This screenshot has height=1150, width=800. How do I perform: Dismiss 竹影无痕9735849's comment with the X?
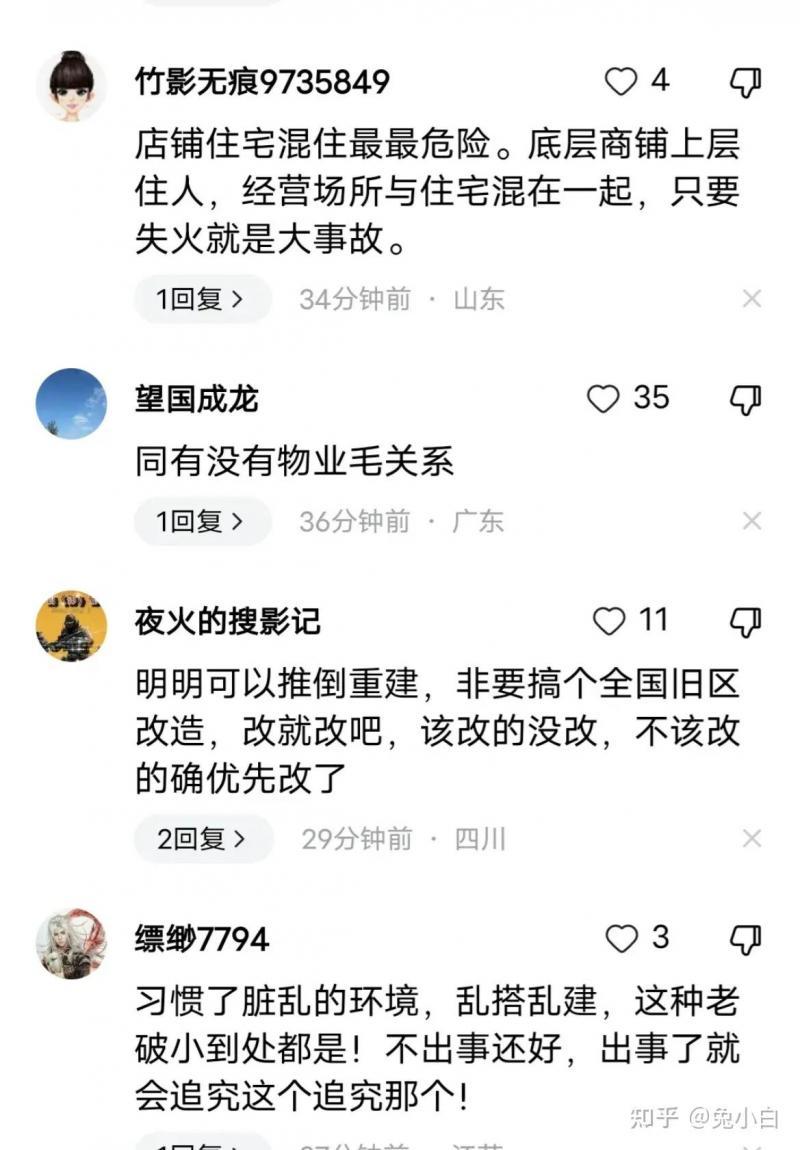(x=751, y=299)
